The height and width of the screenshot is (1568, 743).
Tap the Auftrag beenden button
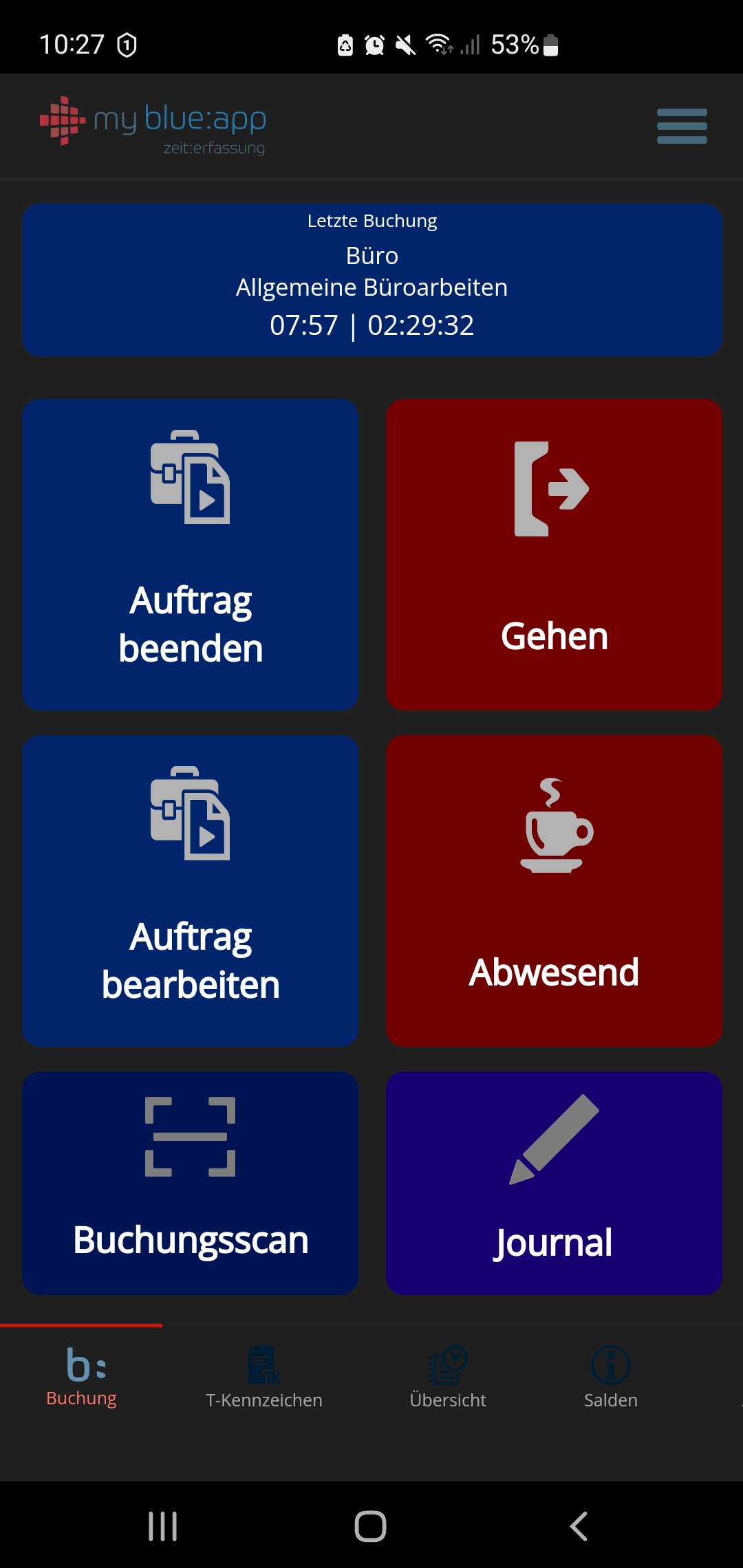pos(190,554)
